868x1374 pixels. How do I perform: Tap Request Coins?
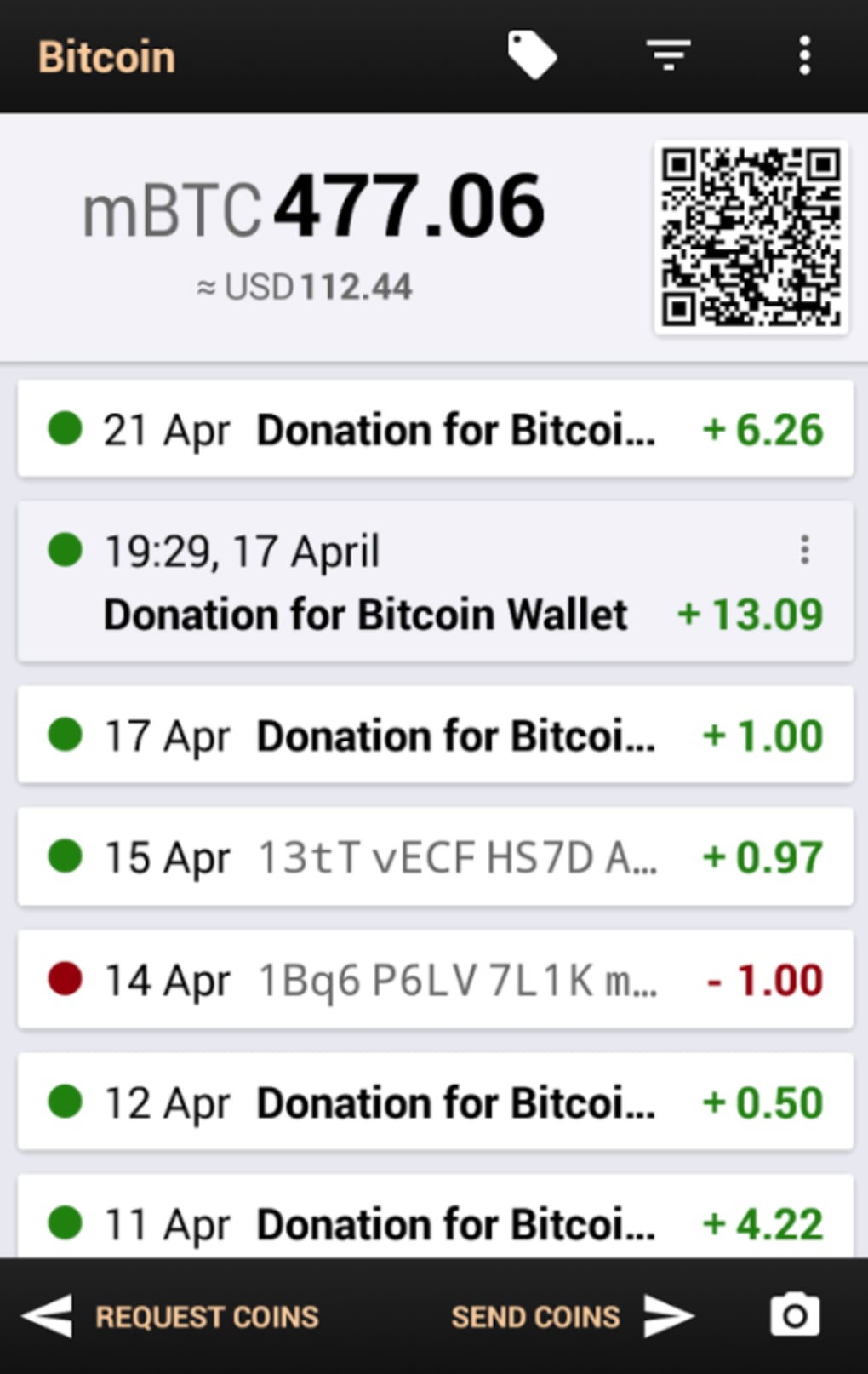pyautogui.click(x=172, y=1316)
